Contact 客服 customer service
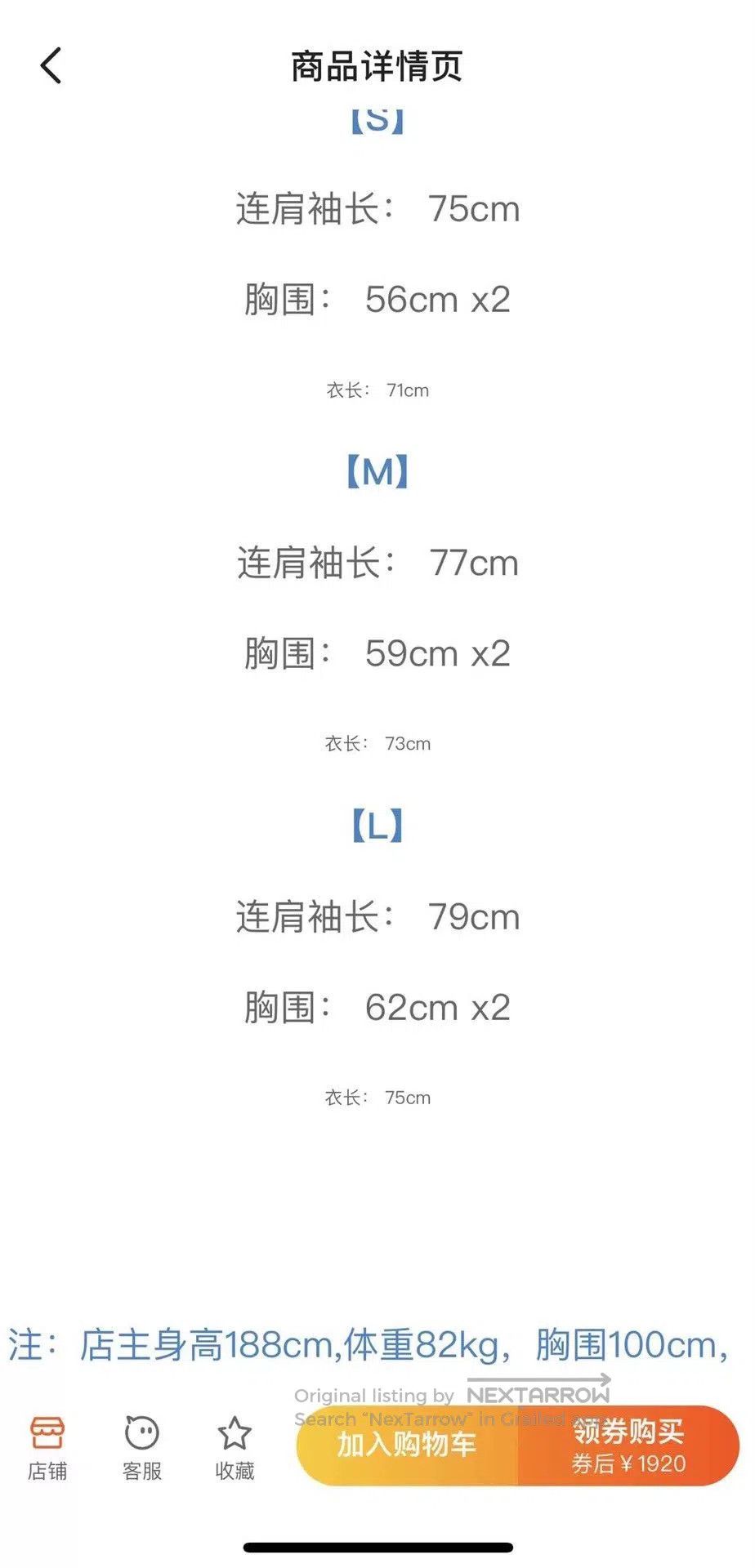Viewport: 755px width, 1568px height. (x=141, y=1448)
